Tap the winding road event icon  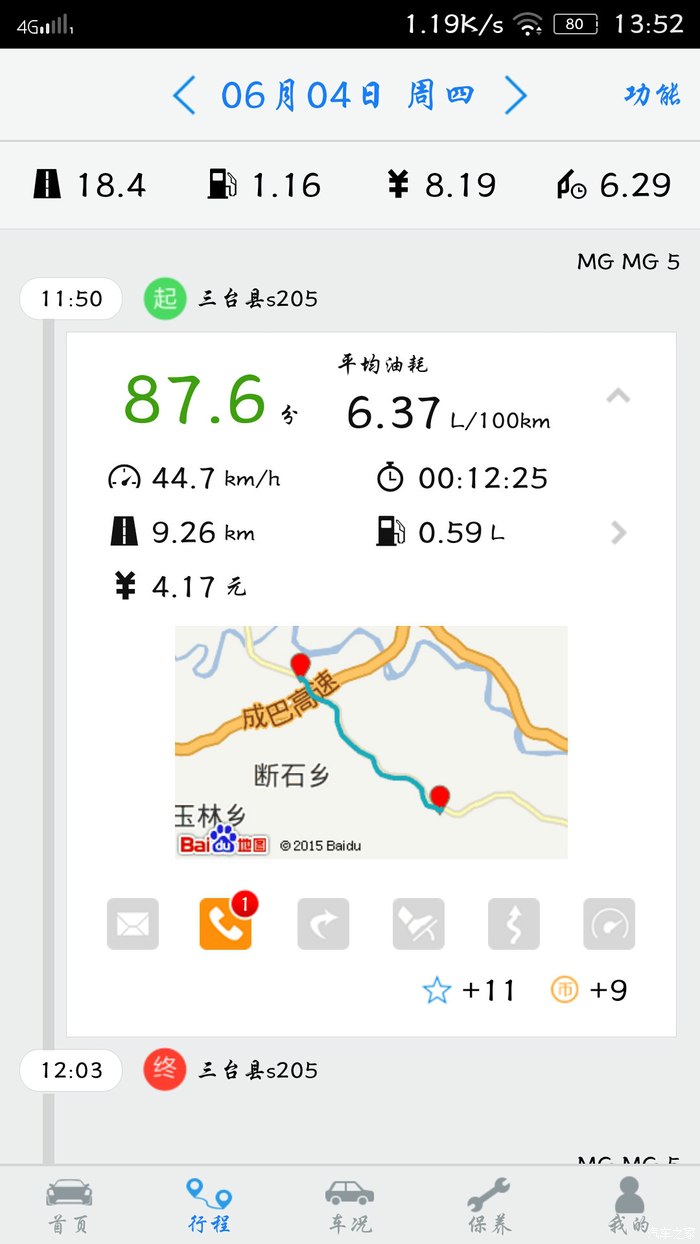514,924
